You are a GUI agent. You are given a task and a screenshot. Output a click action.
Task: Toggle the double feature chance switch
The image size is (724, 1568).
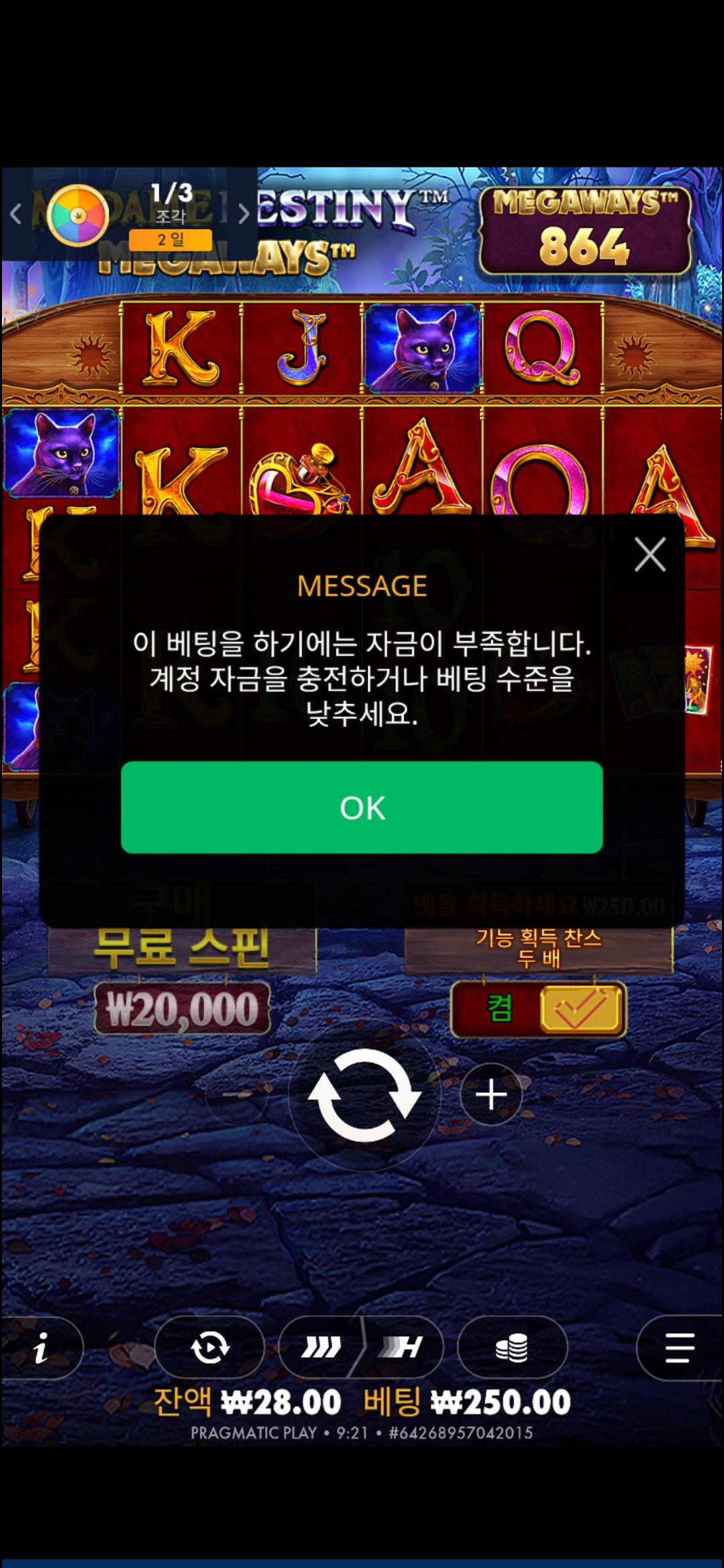click(x=538, y=1008)
